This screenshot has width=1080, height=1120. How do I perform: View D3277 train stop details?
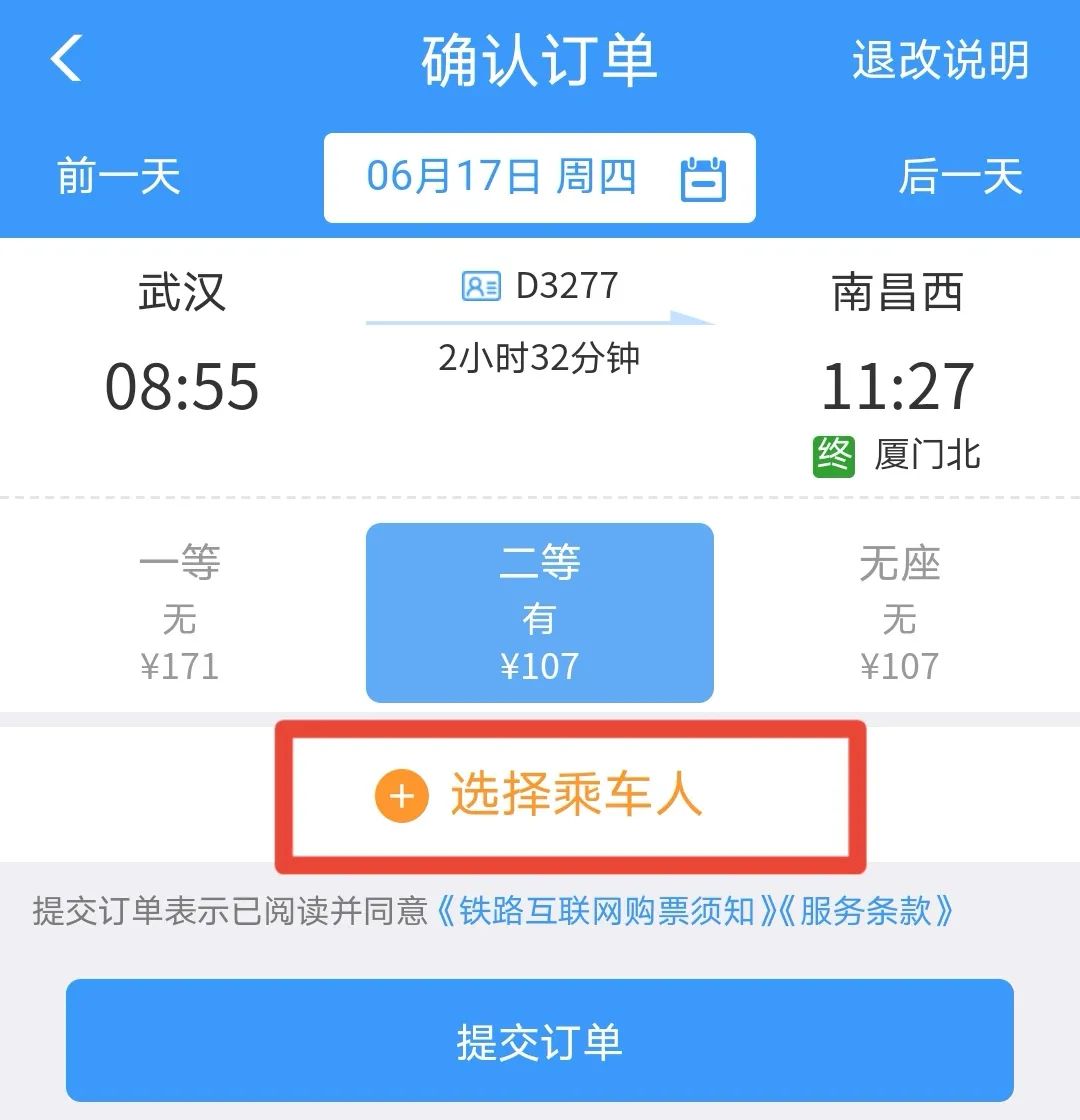pos(540,287)
